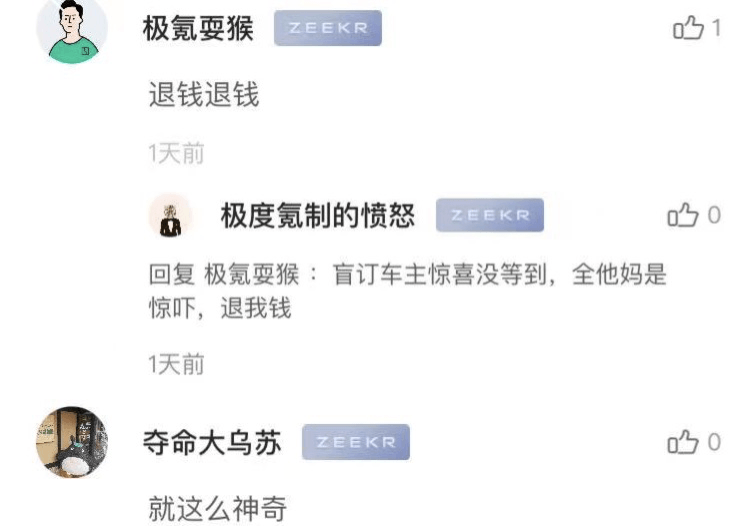
Task: Open 夺命大乌苏's profile avatar
Action: click(72, 442)
